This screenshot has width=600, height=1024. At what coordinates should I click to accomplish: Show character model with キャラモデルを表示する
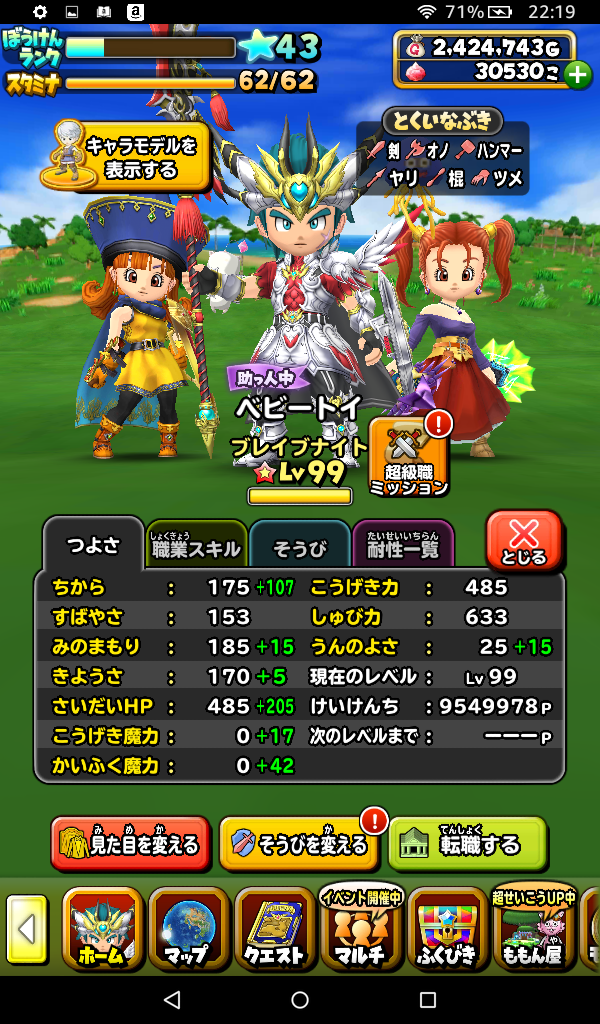tap(127, 156)
